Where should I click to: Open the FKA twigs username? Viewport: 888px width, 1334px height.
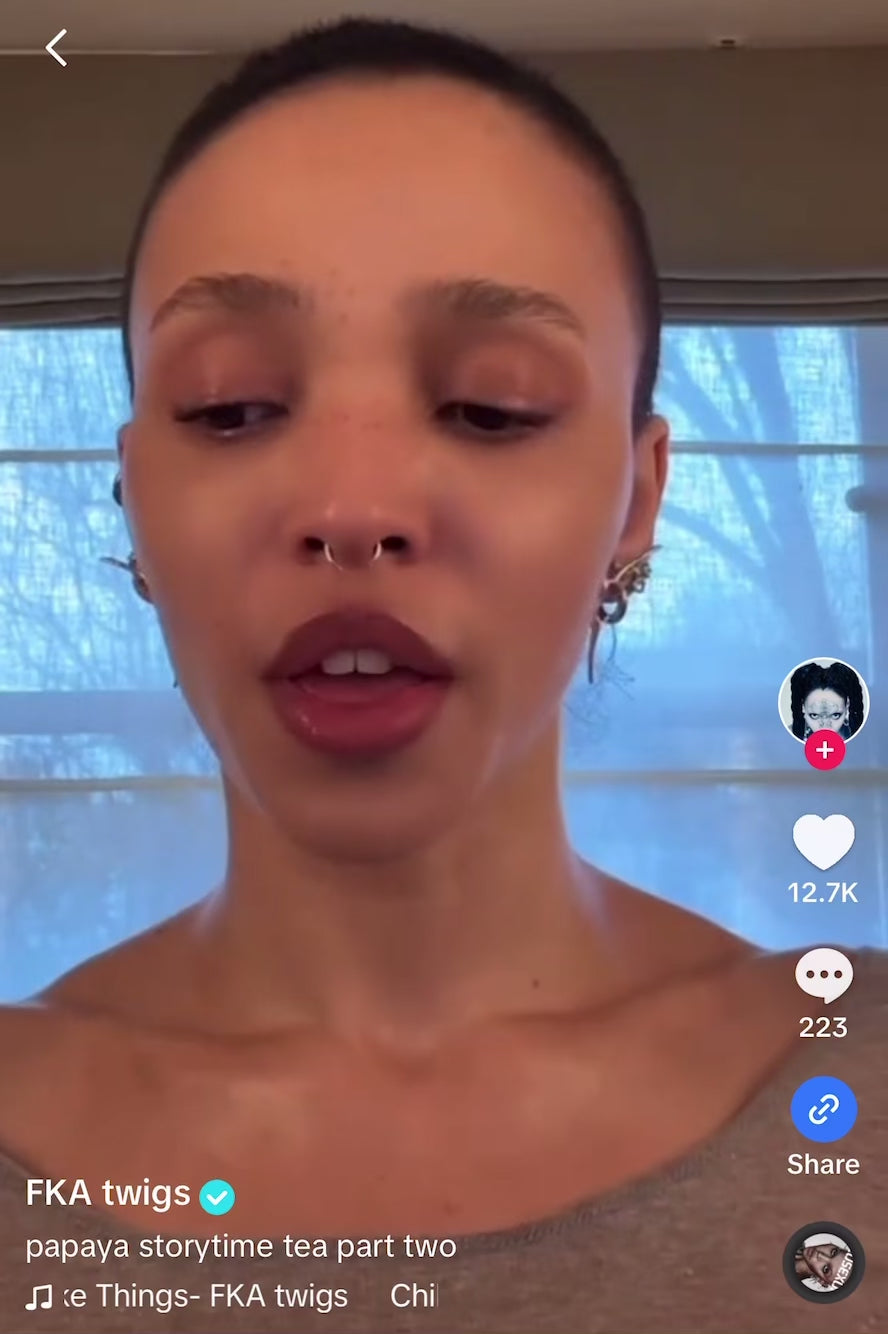[x=108, y=1193]
